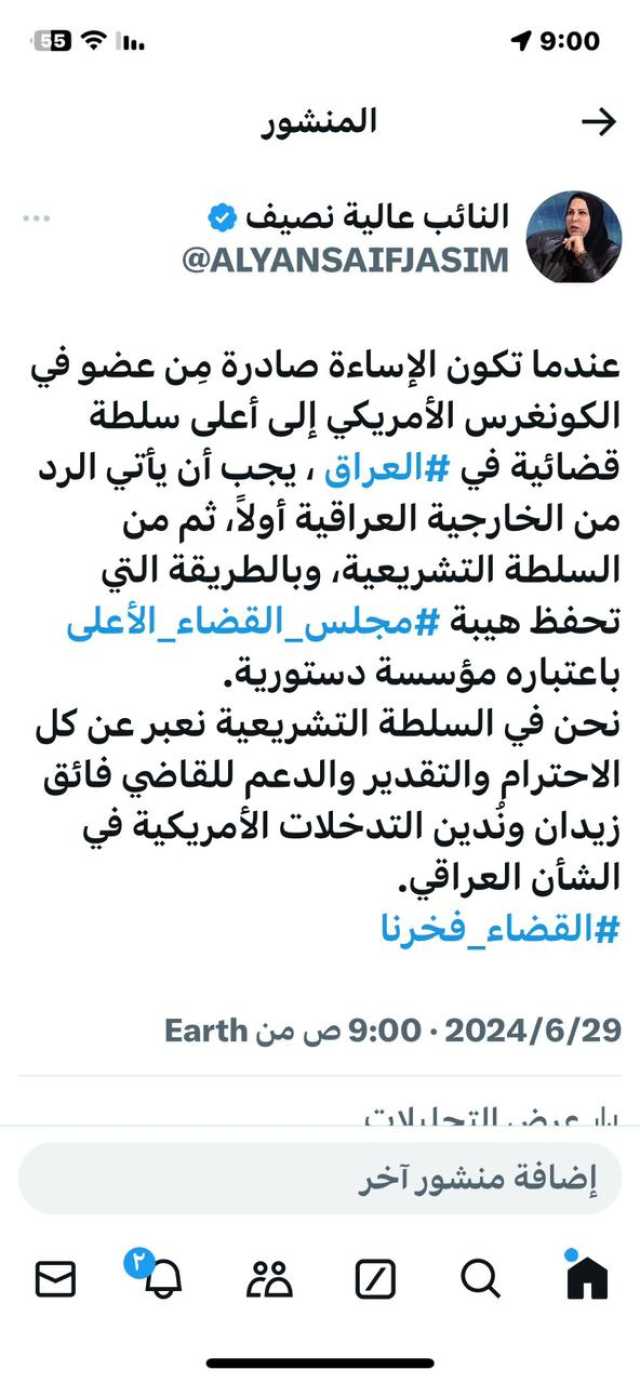Open the Messages envelope tab
This screenshot has height=1383, width=640.
(55, 1279)
